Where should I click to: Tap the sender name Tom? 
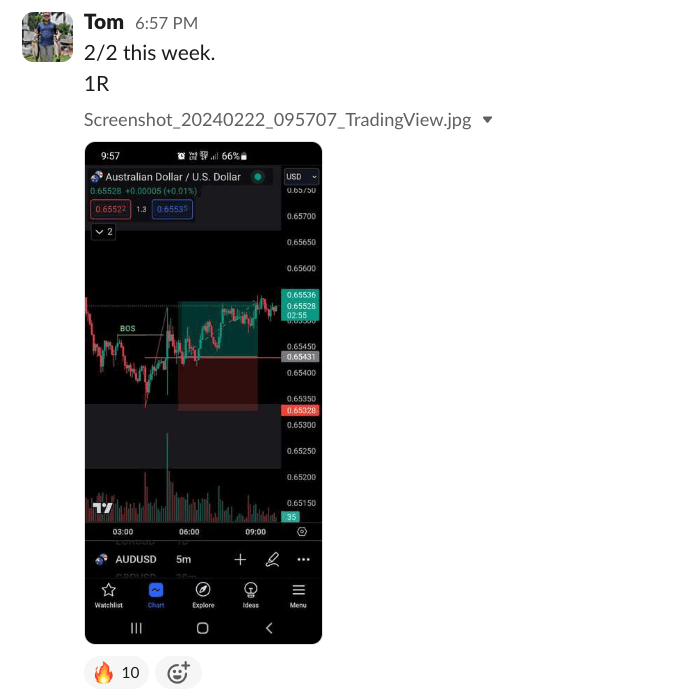[x=104, y=22]
